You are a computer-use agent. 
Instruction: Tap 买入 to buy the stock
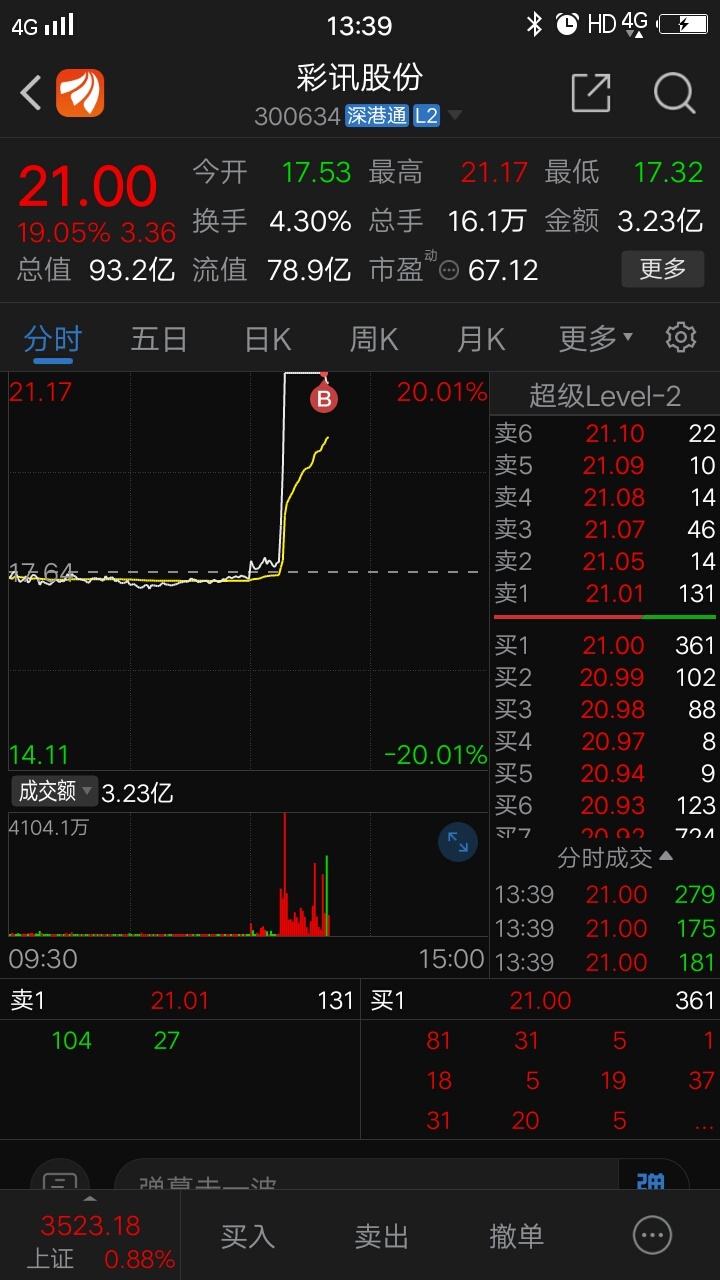pos(247,1236)
